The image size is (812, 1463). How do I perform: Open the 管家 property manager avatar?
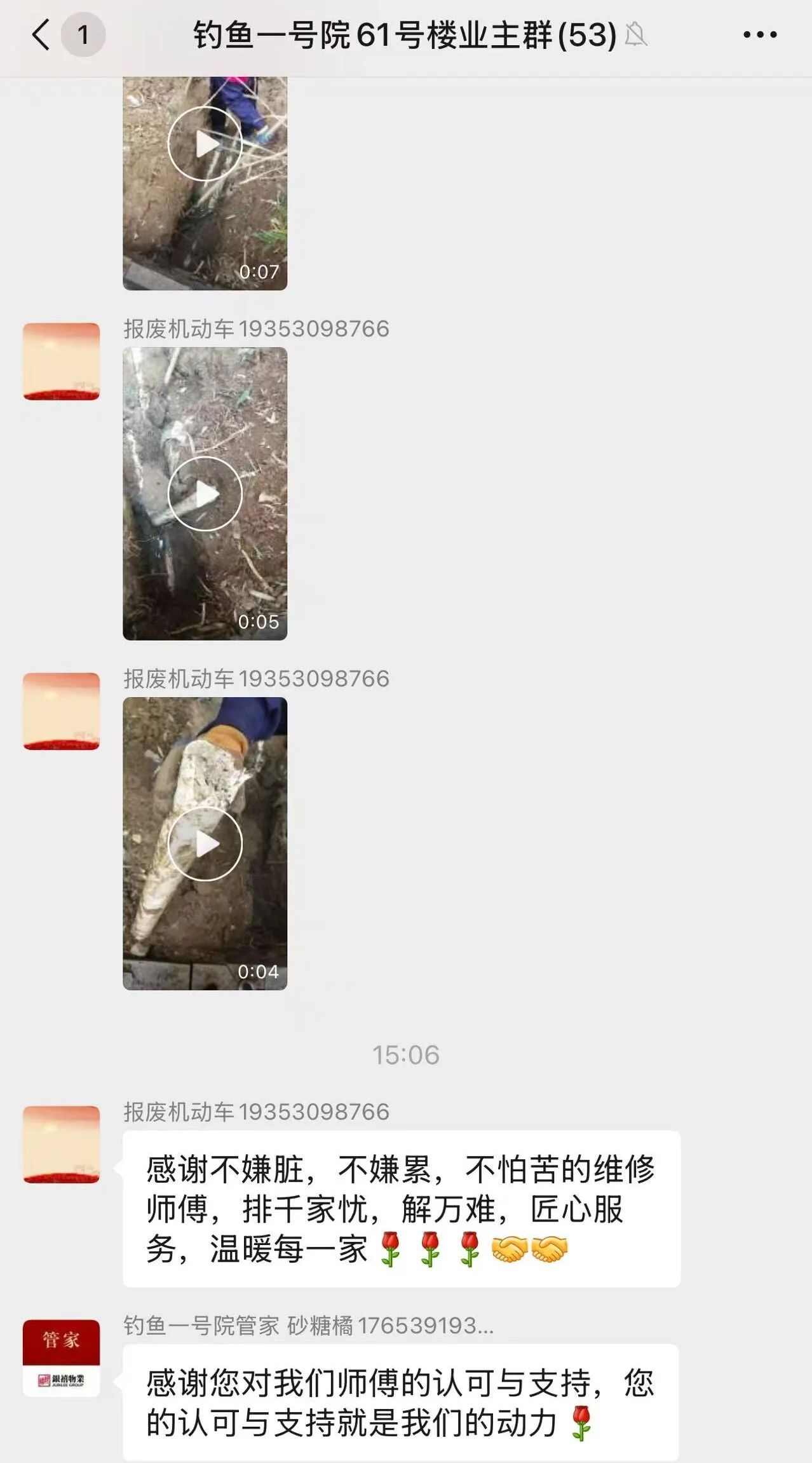pyautogui.click(x=61, y=1358)
